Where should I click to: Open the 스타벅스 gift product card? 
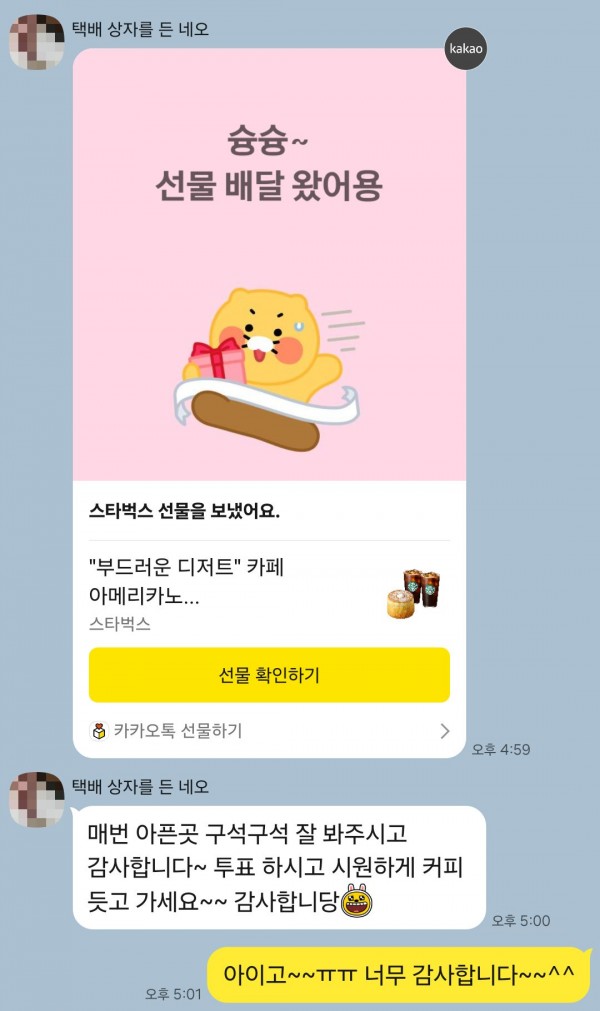269,591
